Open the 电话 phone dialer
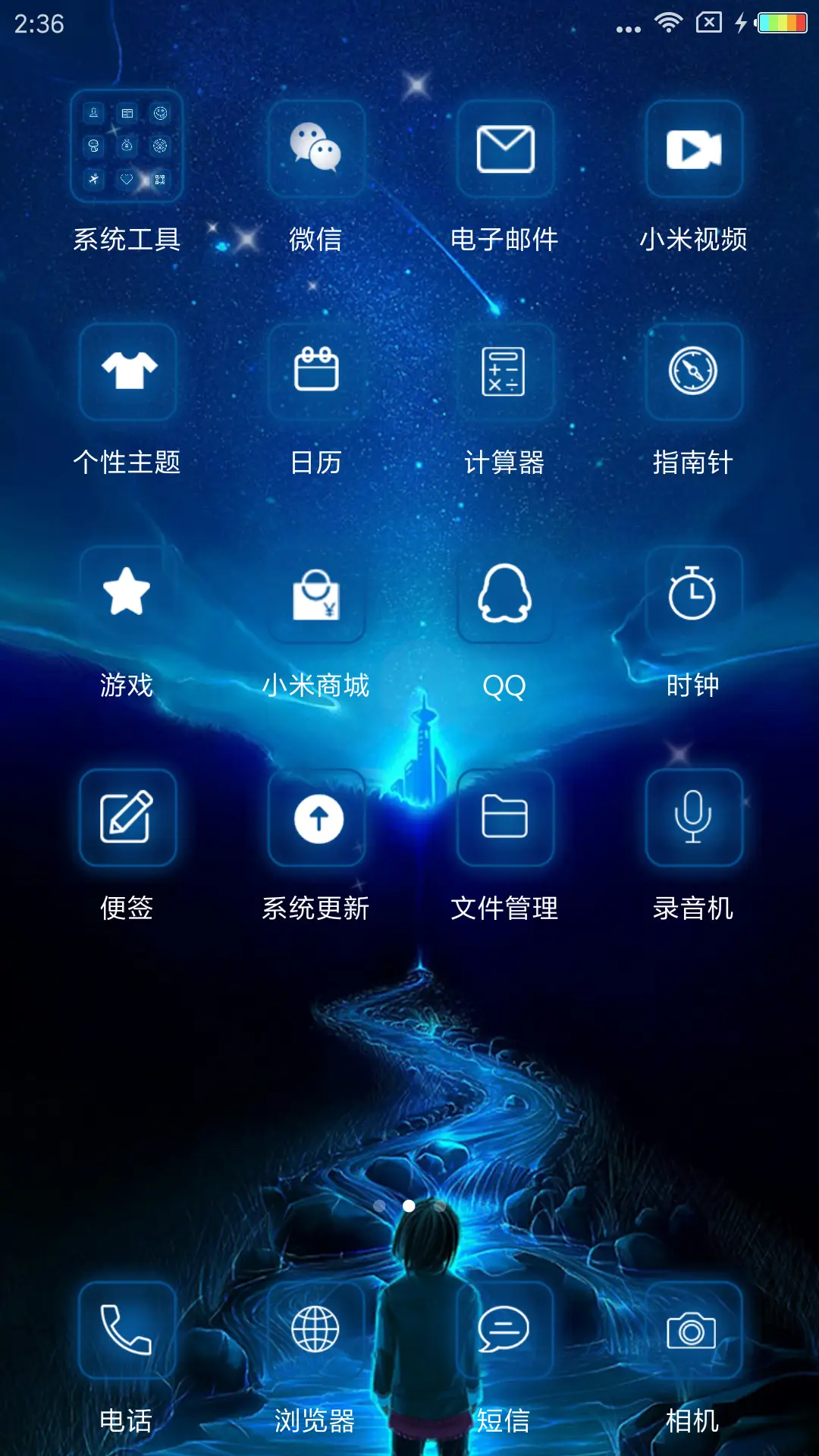This screenshot has width=819, height=1456. coord(127,1332)
